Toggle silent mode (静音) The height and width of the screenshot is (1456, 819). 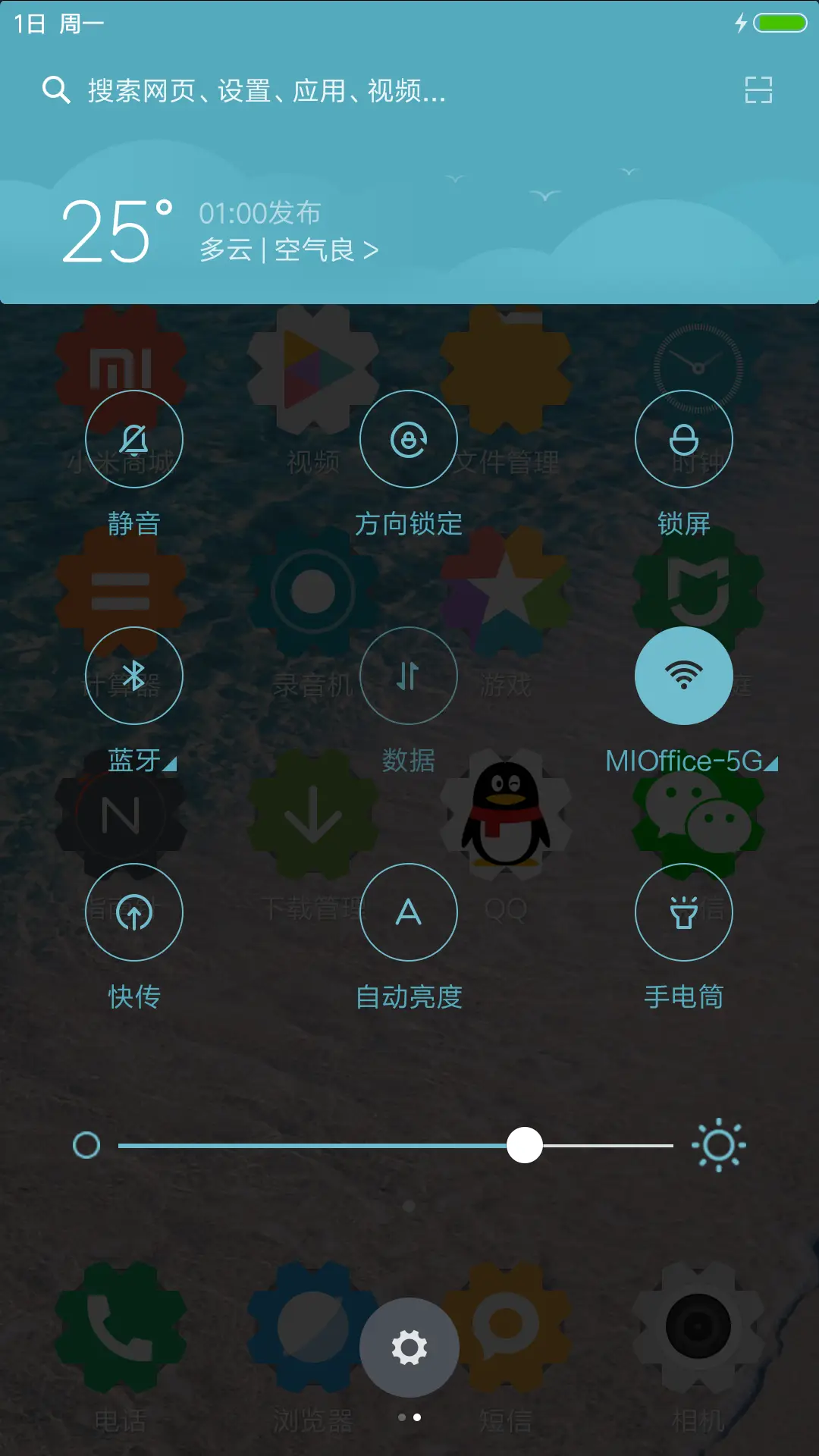tap(134, 440)
